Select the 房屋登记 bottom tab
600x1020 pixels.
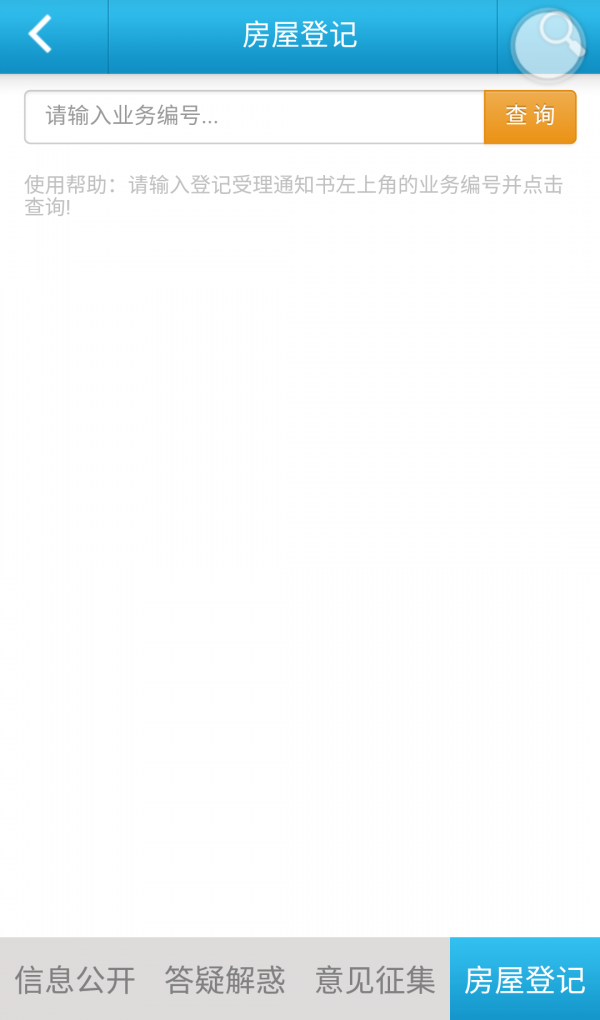click(525, 979)
